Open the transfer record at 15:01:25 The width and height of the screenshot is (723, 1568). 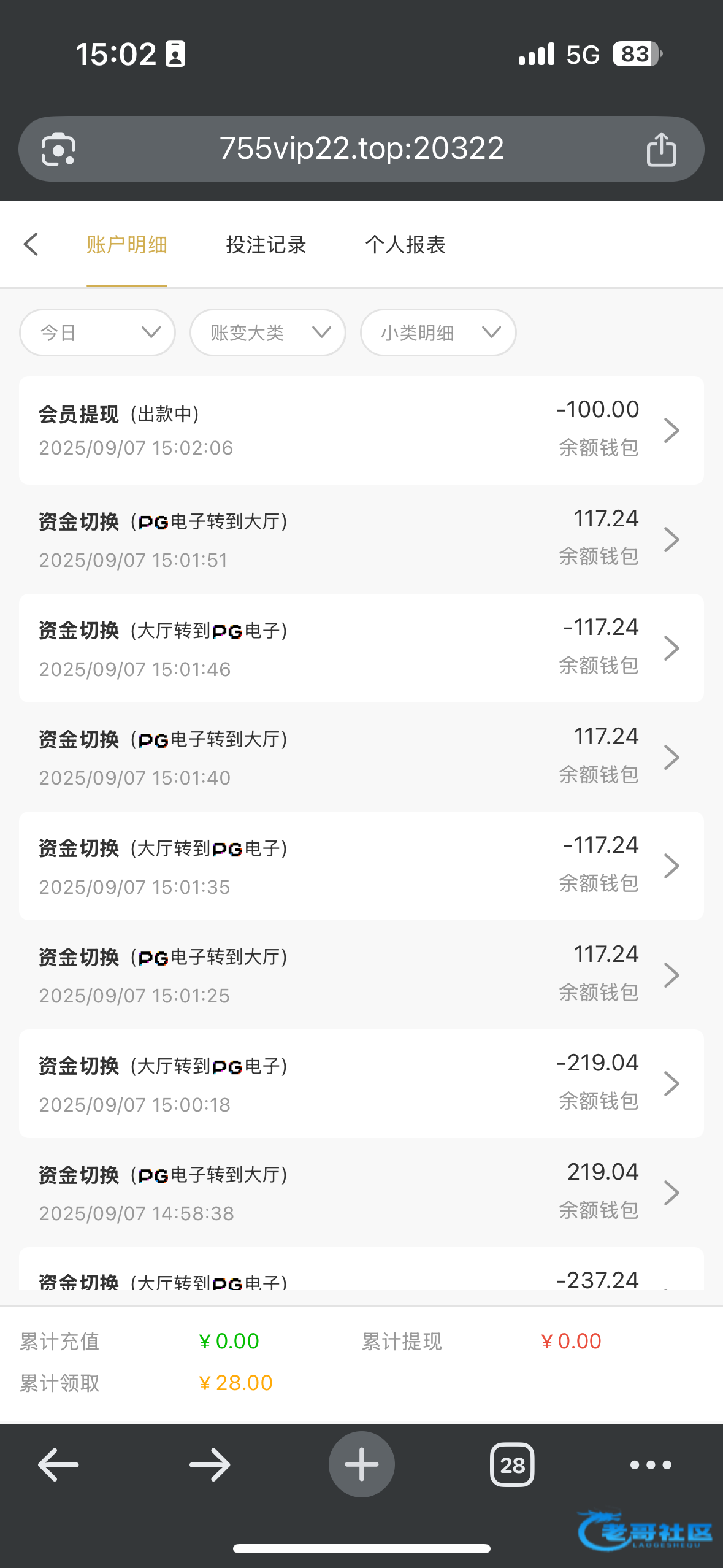(x=361, y=975)
